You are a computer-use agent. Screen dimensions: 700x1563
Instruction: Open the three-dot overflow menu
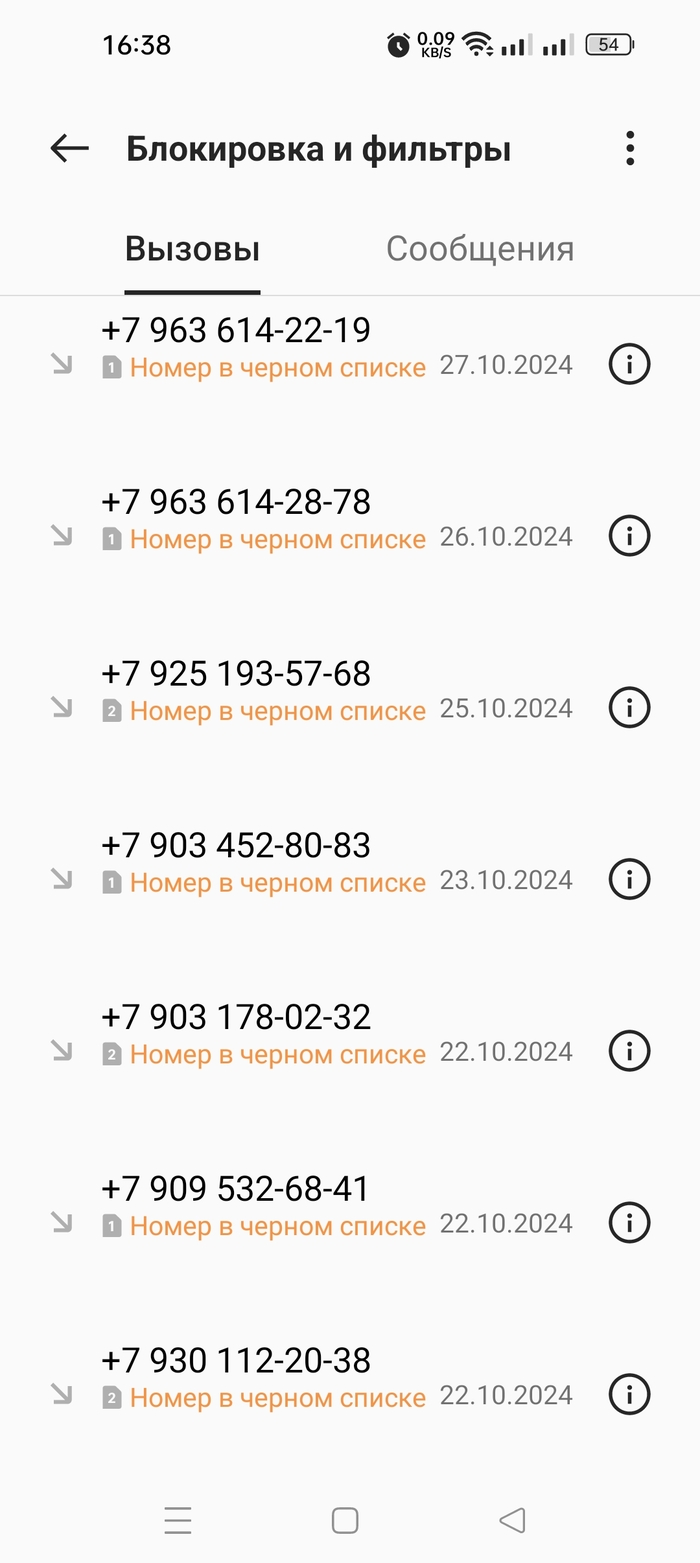[x=629, y=149]
